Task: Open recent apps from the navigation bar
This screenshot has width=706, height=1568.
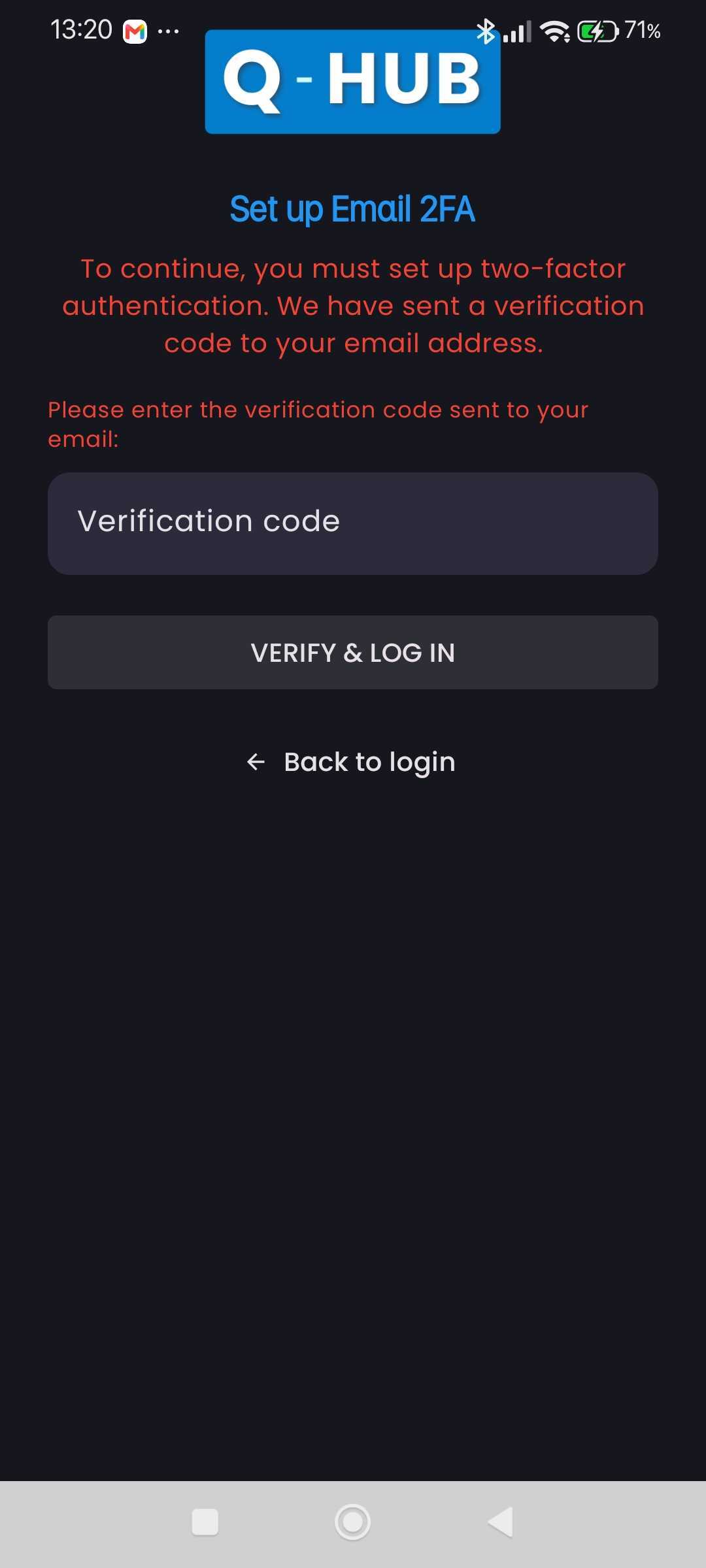Action: pyautogui.click(x=205, y=1522)
